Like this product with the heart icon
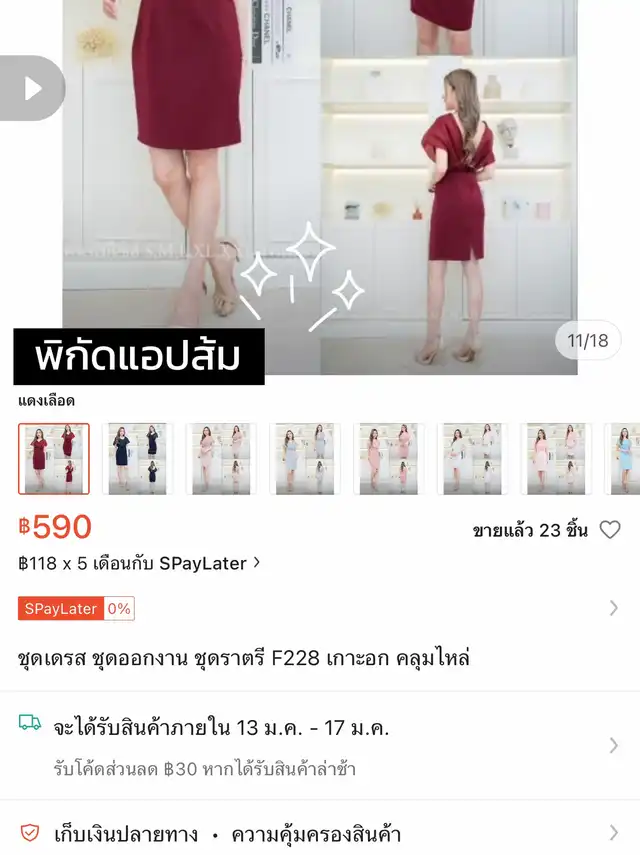 click(610, 530)
